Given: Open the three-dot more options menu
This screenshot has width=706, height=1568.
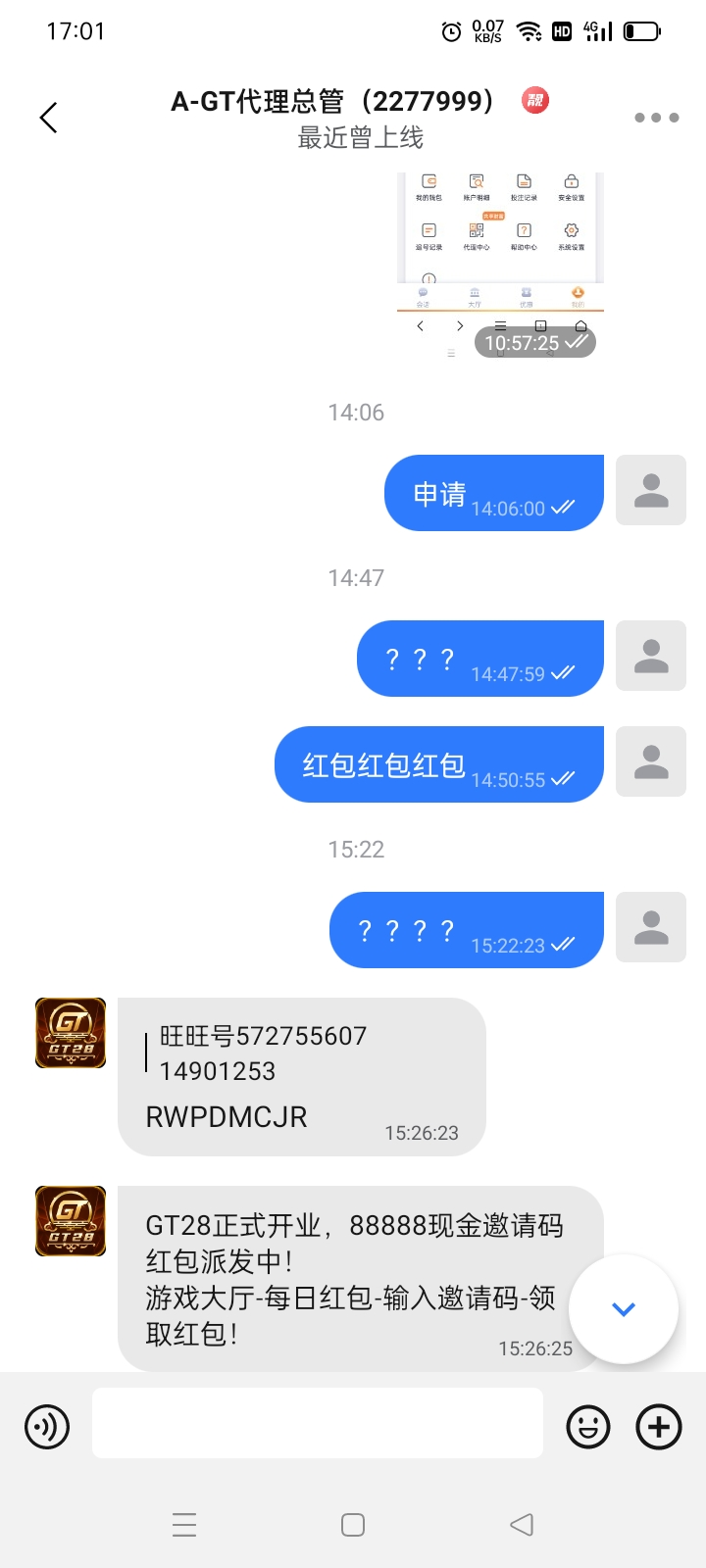Looking at the screenshot, I should (656, 118).
